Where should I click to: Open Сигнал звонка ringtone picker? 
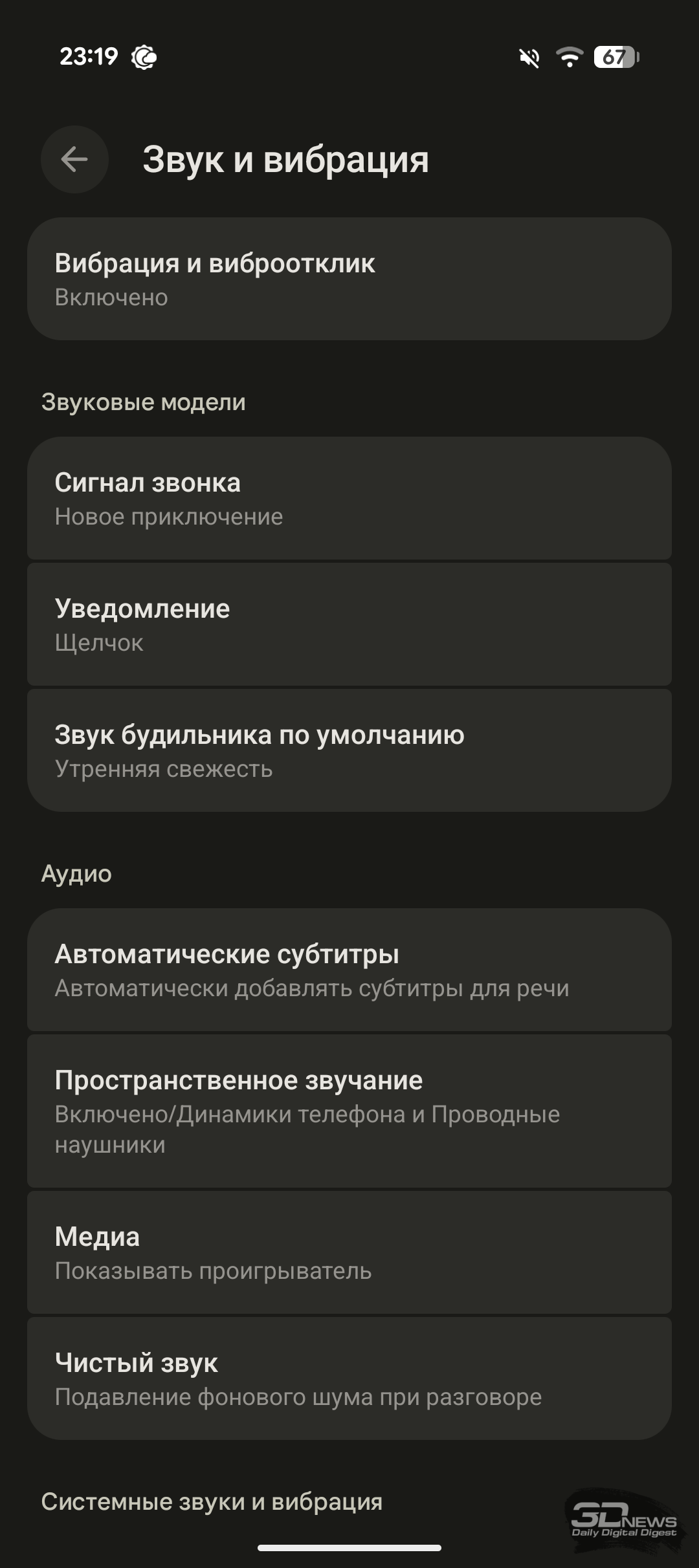click(x=349, y=498)
